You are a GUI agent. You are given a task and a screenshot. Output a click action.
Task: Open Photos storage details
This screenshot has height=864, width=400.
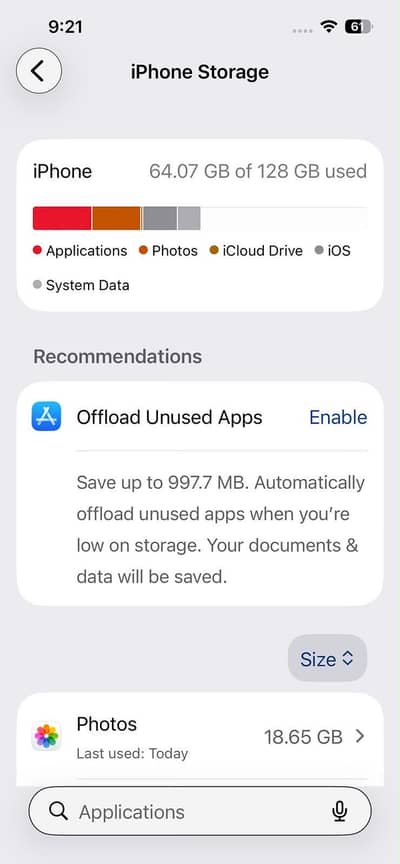(x=200, y=737)
